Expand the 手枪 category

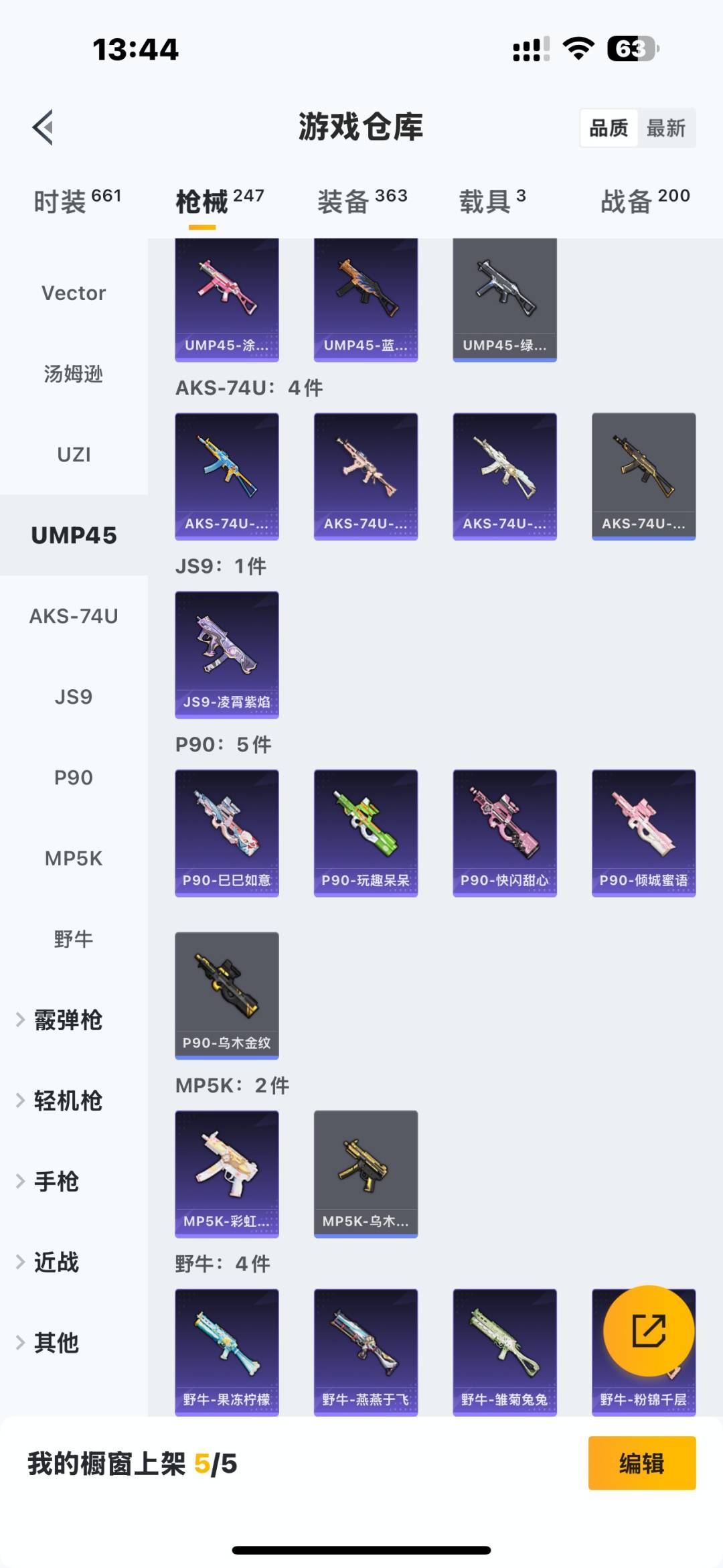57,1182
